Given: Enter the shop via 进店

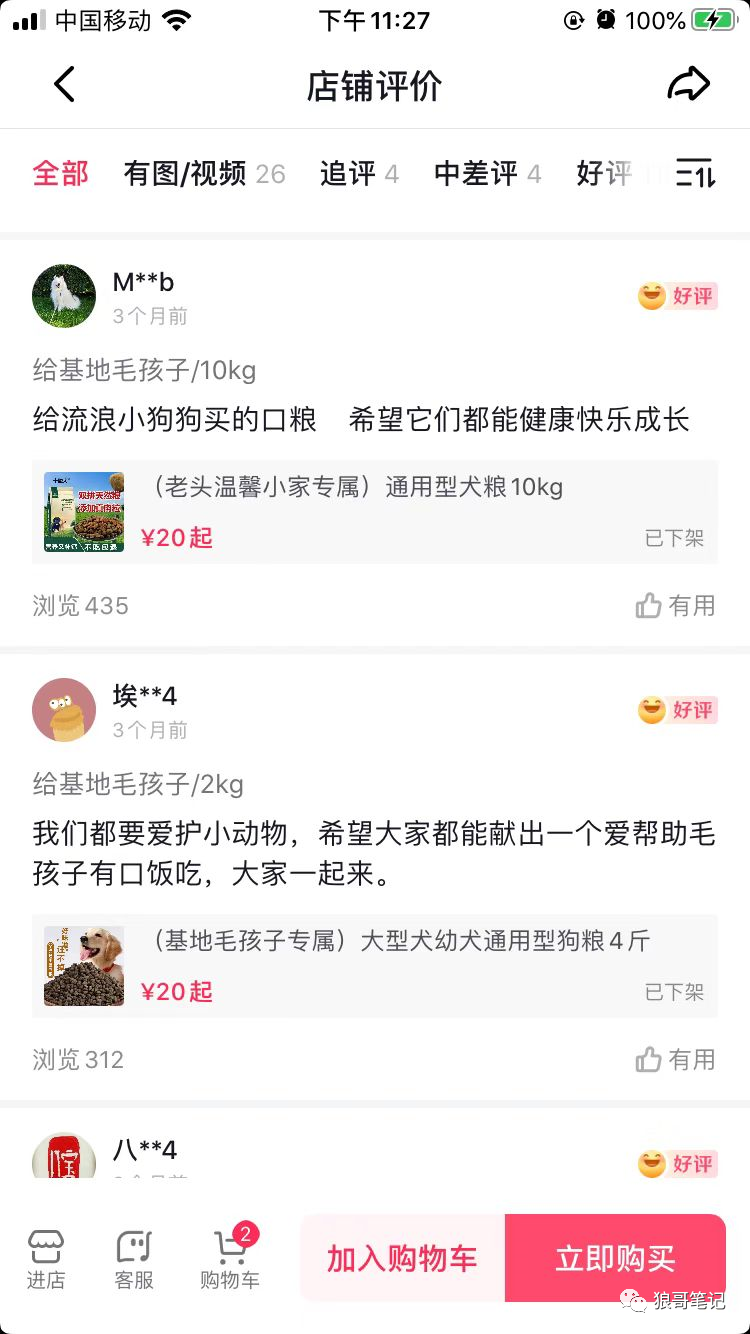Looking at the screenshot, I should pos(46,1258).
